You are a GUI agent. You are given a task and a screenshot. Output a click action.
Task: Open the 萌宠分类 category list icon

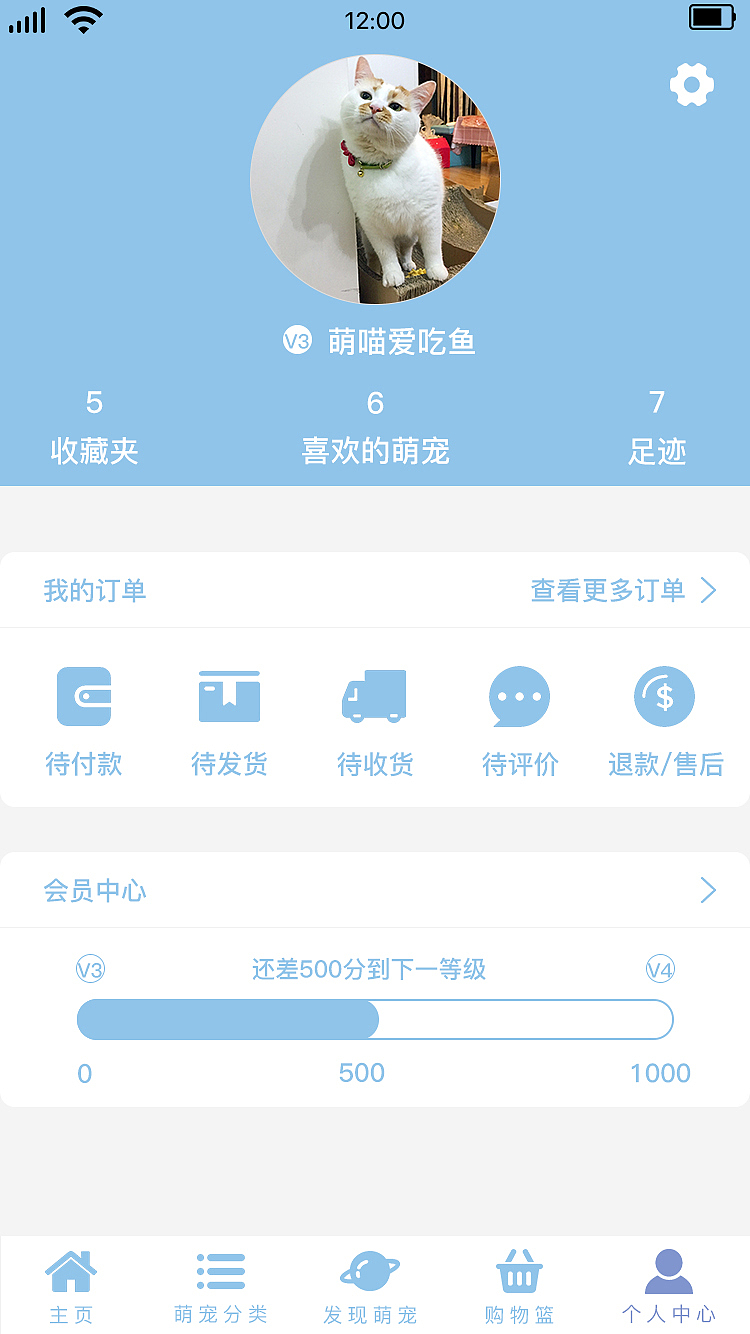(x=221, y=1269)
